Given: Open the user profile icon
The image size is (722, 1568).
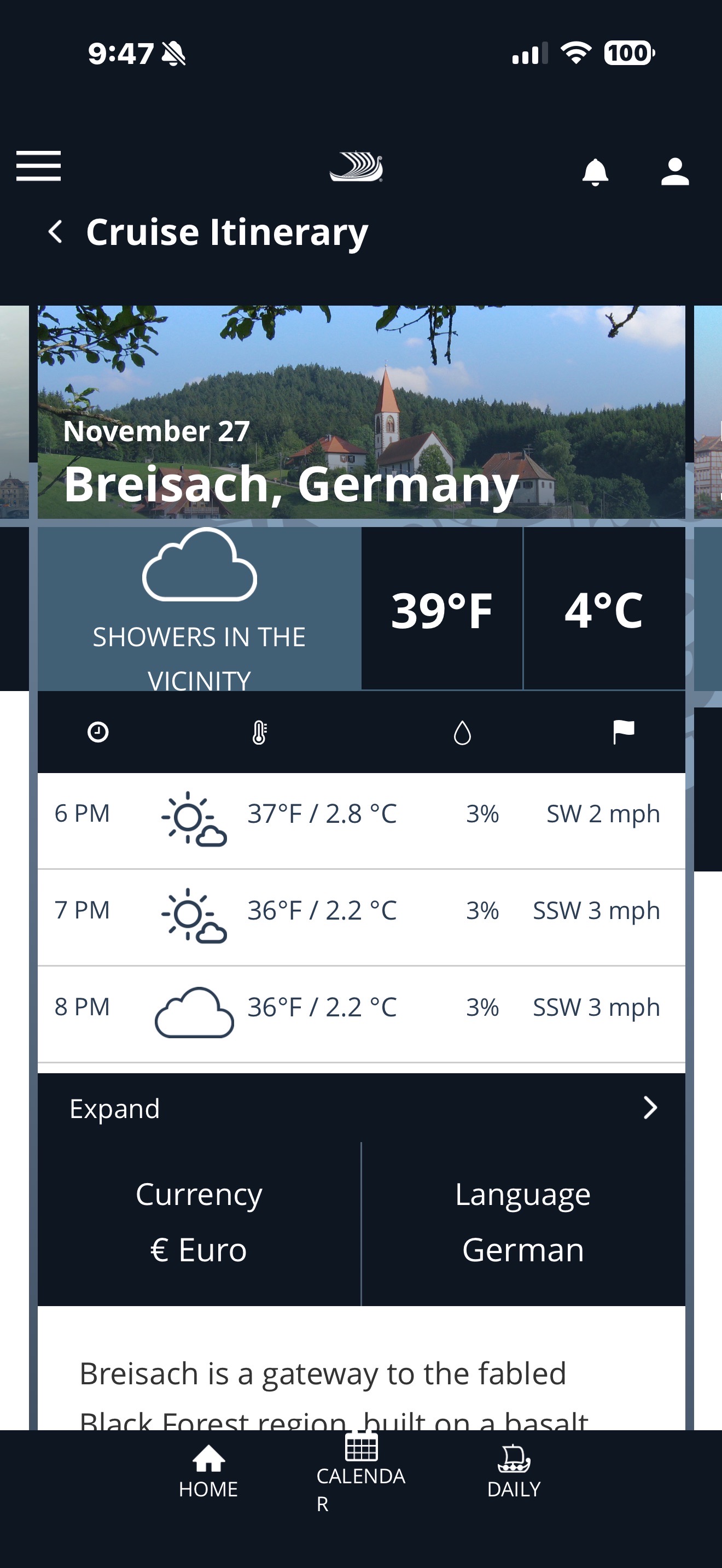Looking at the screenshot, I should 674,172.
